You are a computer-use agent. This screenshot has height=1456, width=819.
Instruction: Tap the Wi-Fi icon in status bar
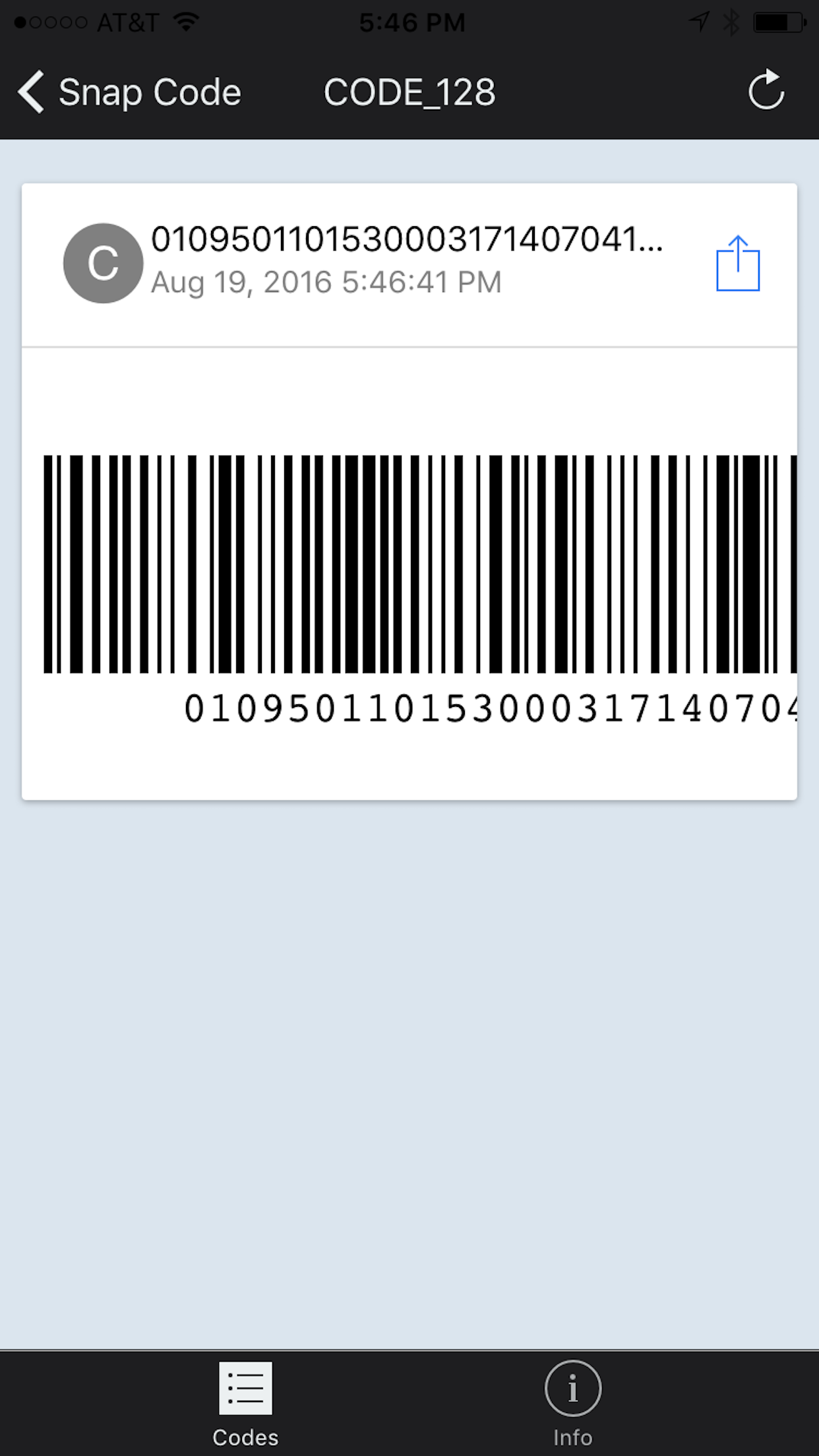click(x=185, y=21)
